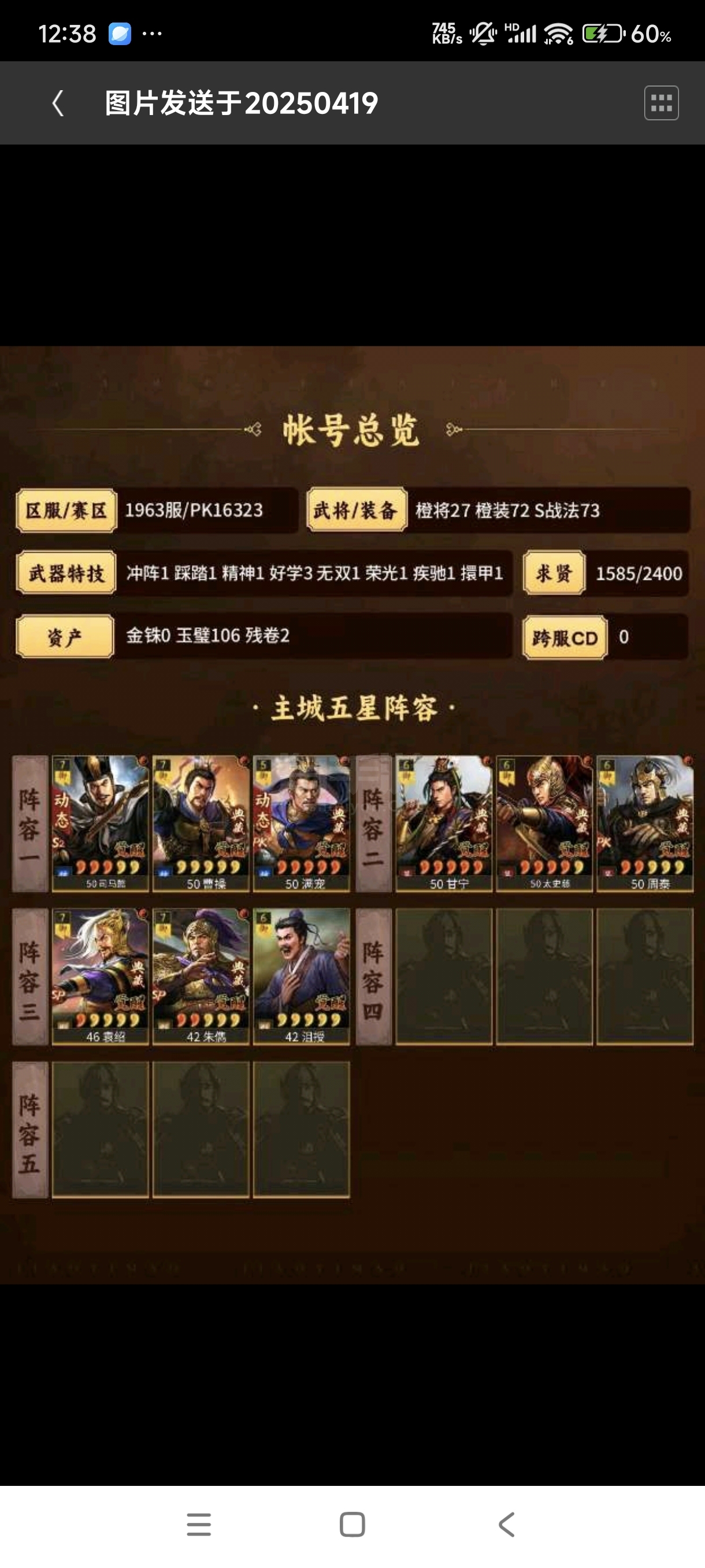Image resolution: width=705 pixels, height=1568 pixels.
Task: Open the grid view of all images
Action: tap(661, 103)
